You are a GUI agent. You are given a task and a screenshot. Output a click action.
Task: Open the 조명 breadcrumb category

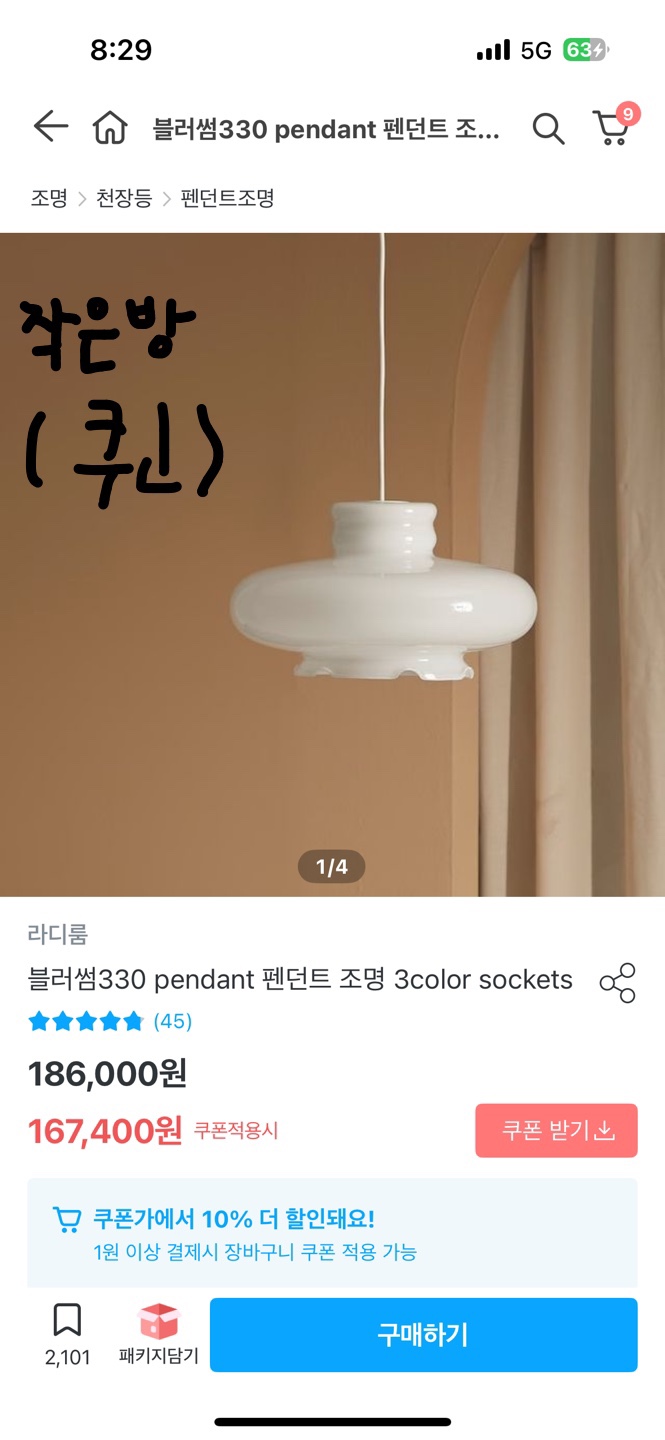click(49, 198)
